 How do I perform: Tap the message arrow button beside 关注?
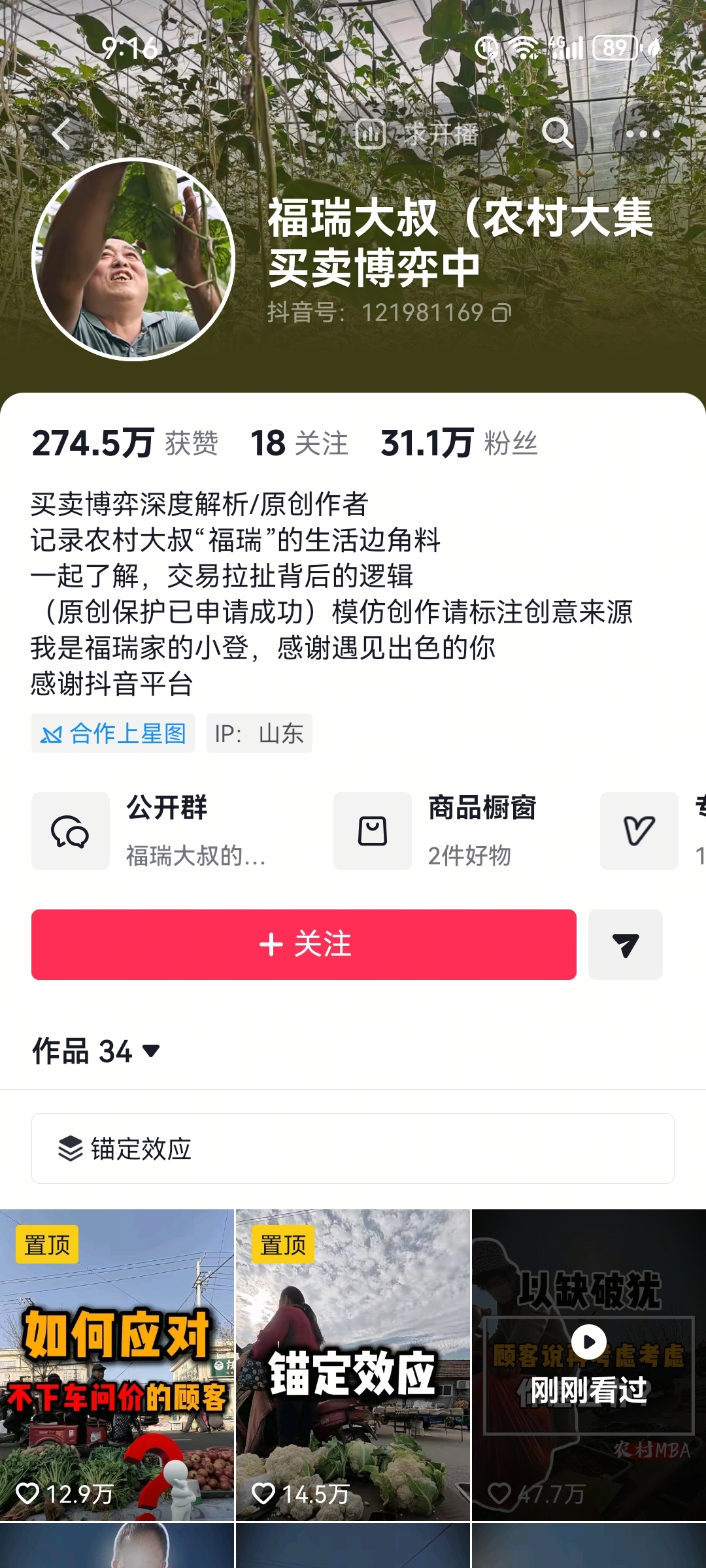pos(626,945)
